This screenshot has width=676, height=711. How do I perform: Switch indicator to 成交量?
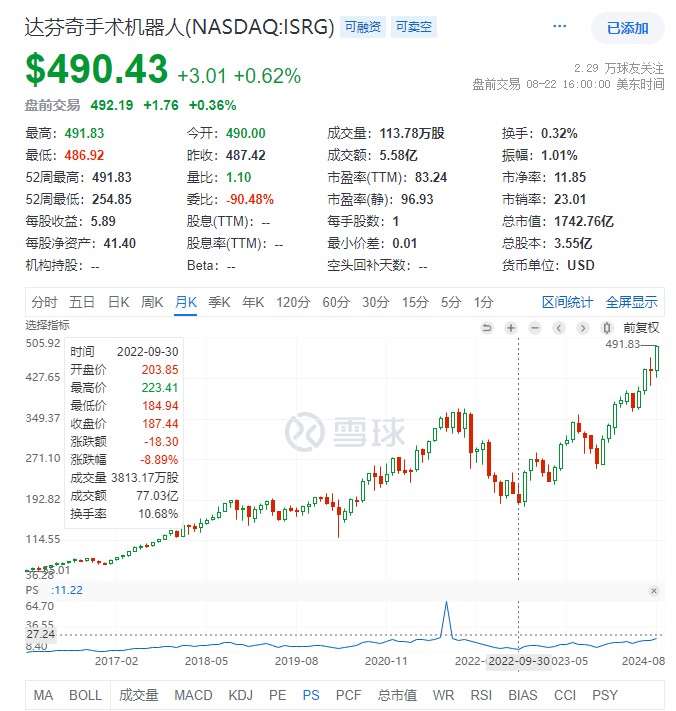tap(139, 695)
